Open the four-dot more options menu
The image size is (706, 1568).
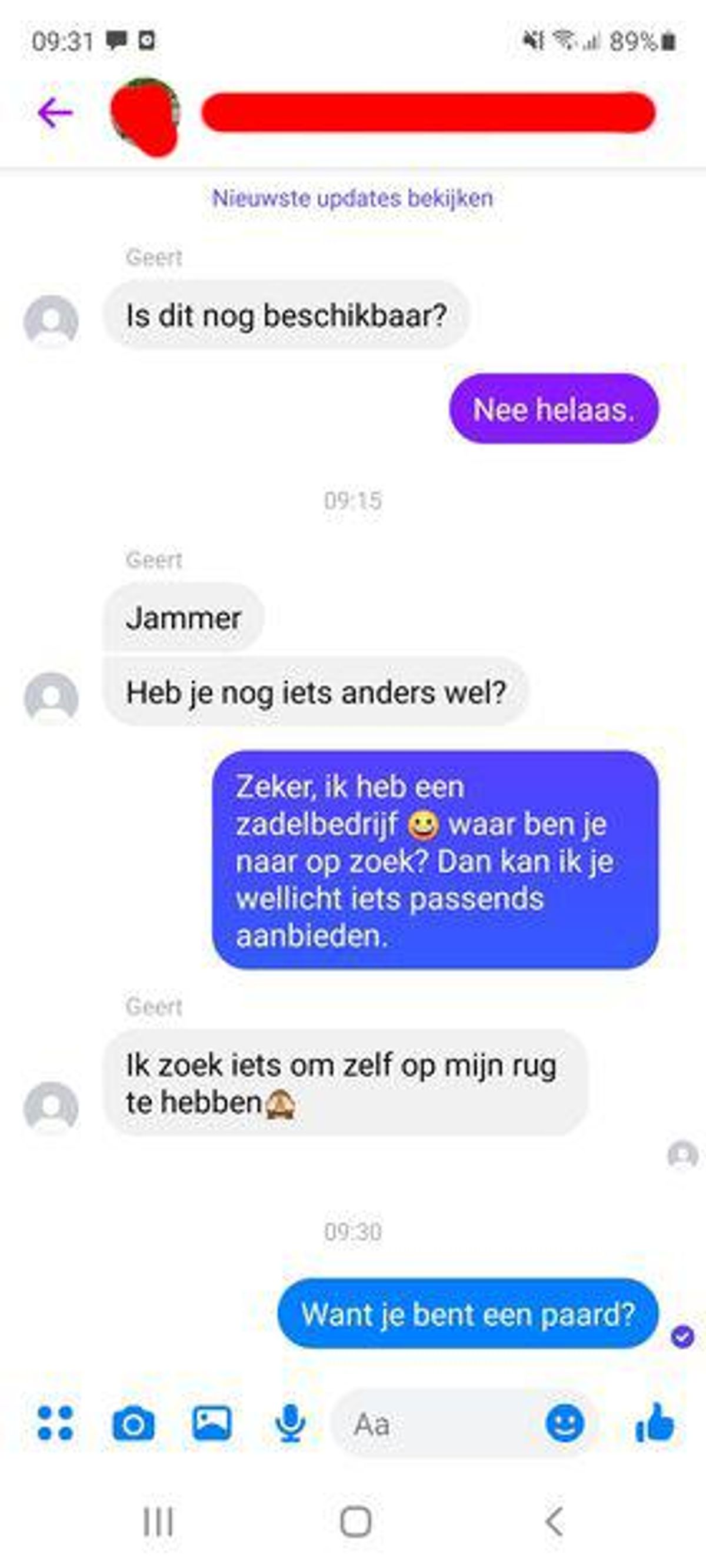[55, 1423]
